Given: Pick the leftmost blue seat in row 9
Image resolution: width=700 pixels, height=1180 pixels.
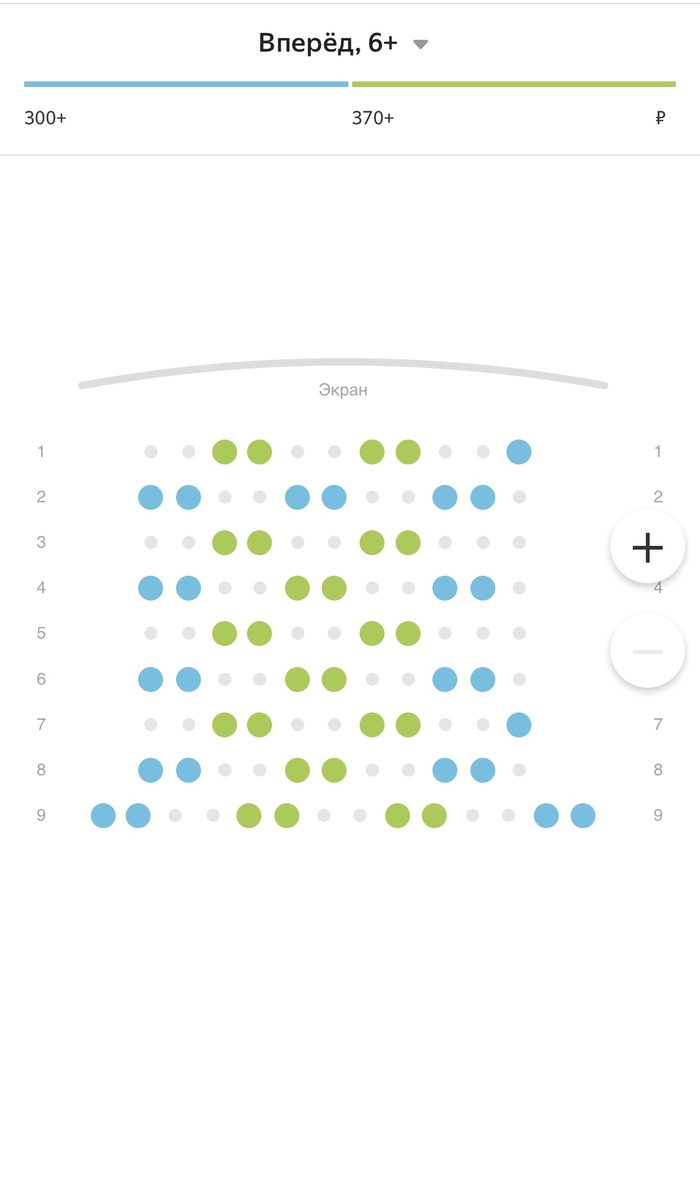Looking at the screenshot, I should [x=103, y=816].
